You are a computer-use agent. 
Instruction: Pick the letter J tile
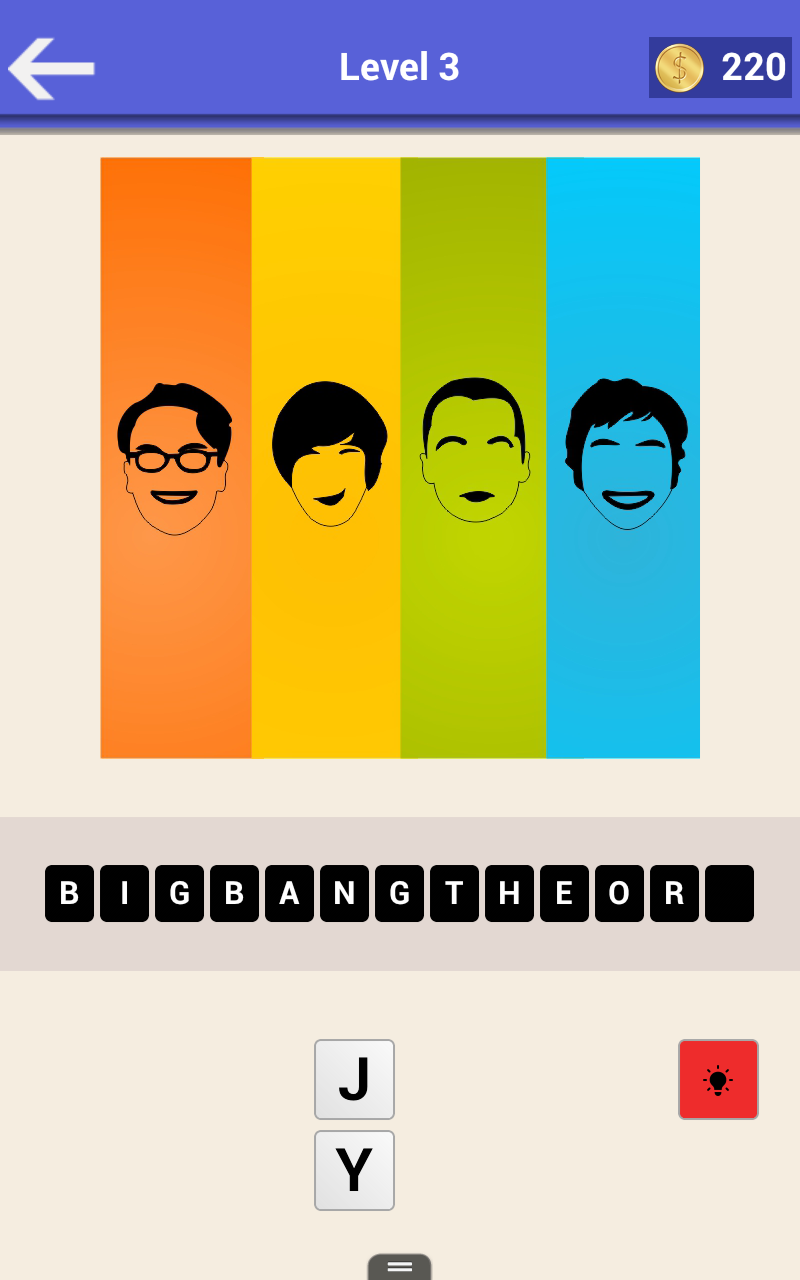point(354,1079)
